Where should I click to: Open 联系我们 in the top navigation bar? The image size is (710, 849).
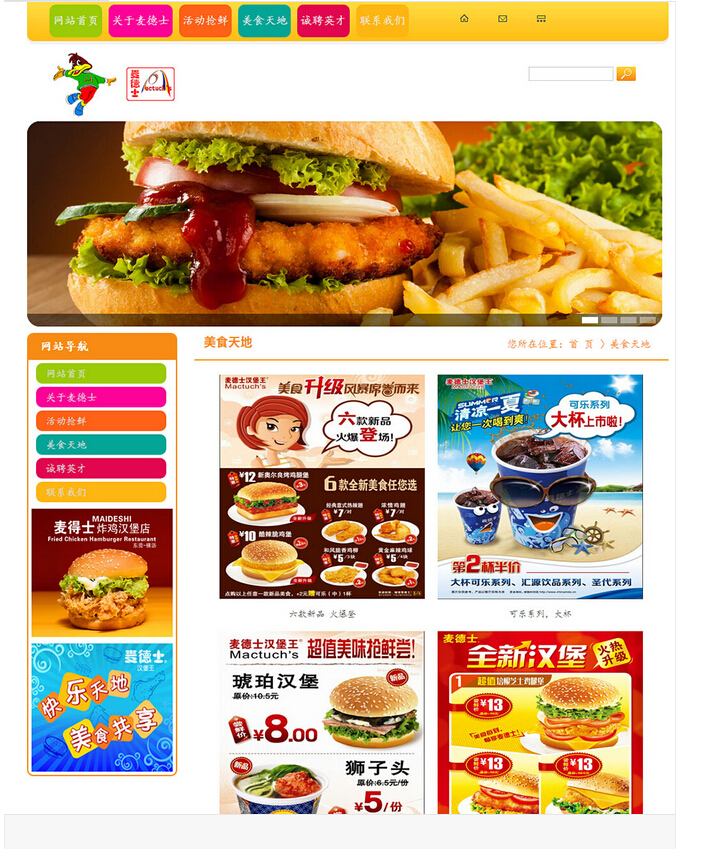382,20
